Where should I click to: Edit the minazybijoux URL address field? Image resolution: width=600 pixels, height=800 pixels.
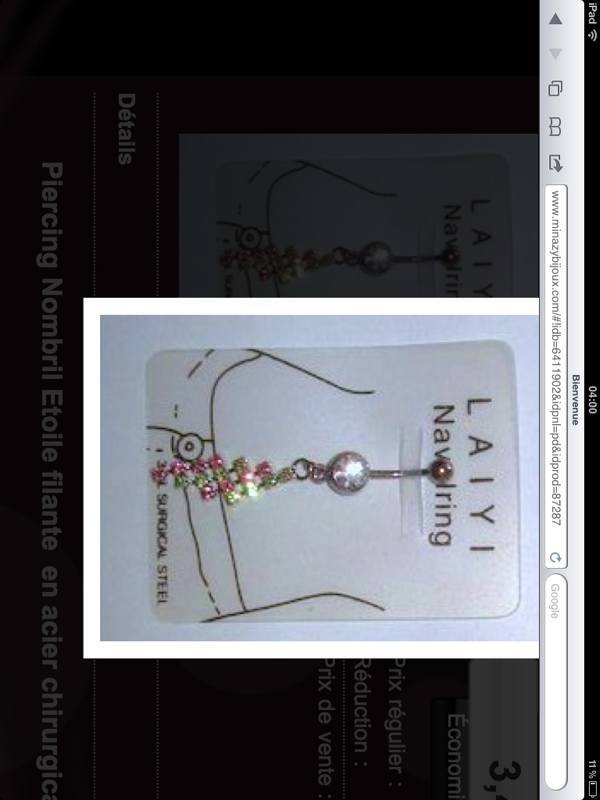tap(555, 350)
